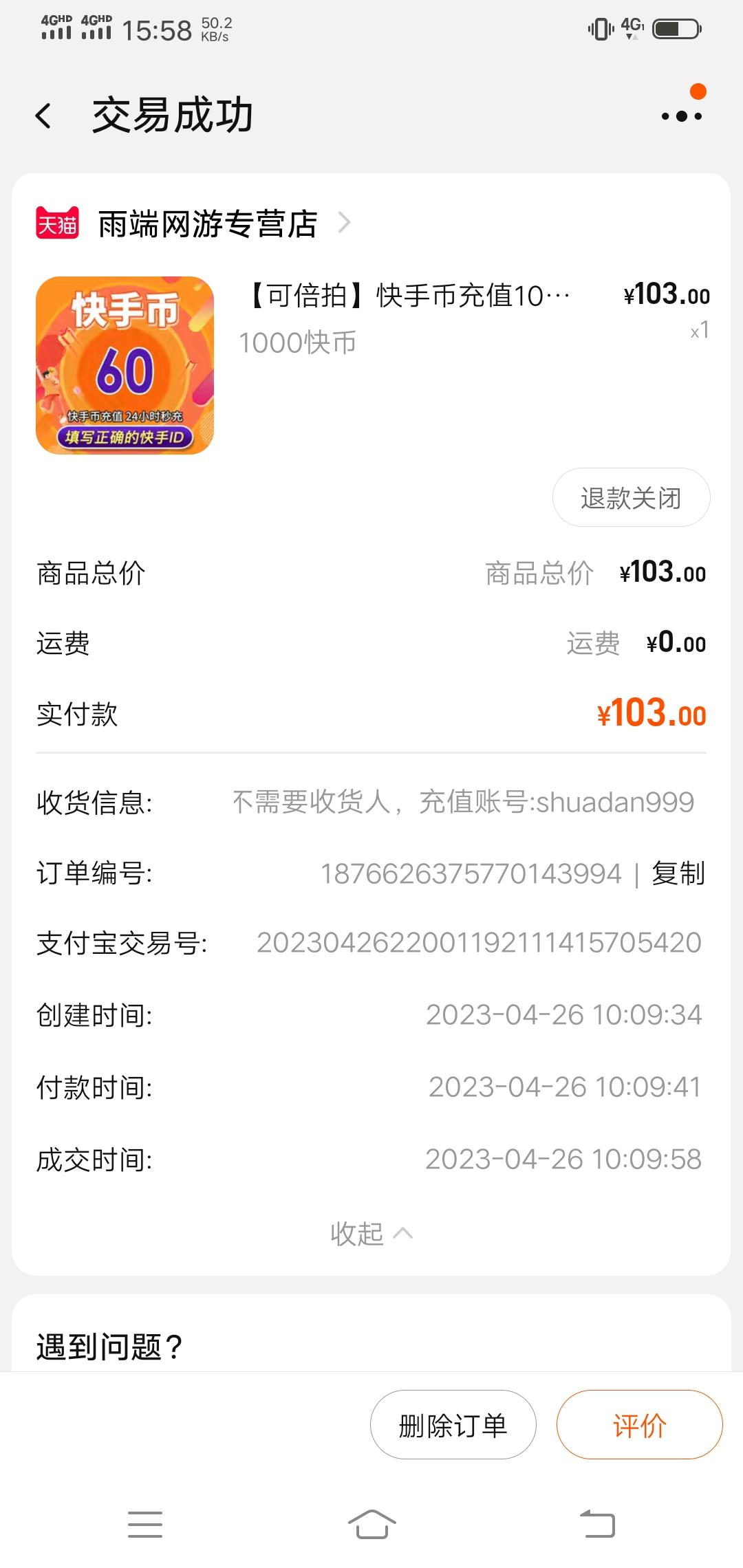Go to the system home screen
Screen dimensions: 743x1568
371,1524
